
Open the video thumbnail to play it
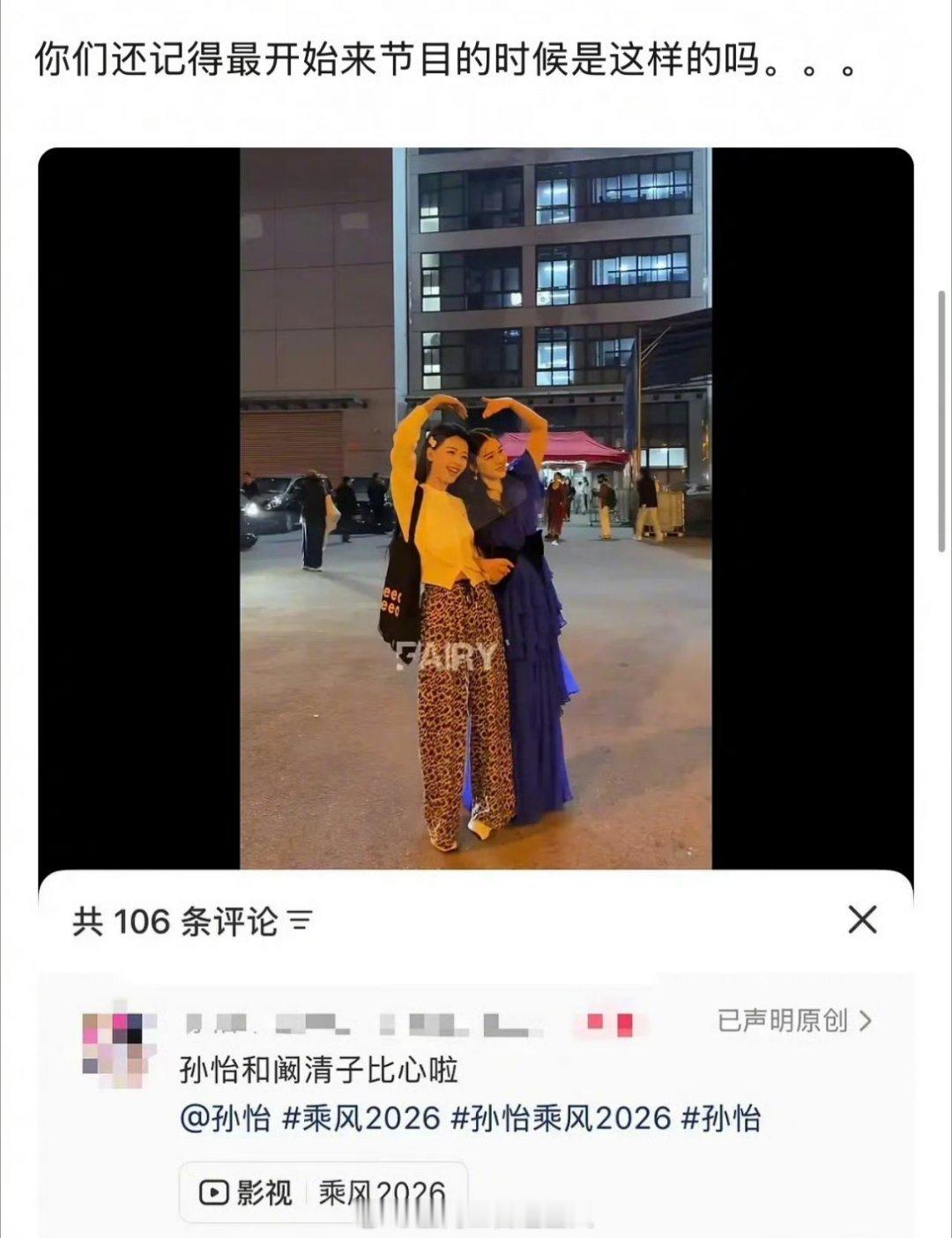pos(476,511)
